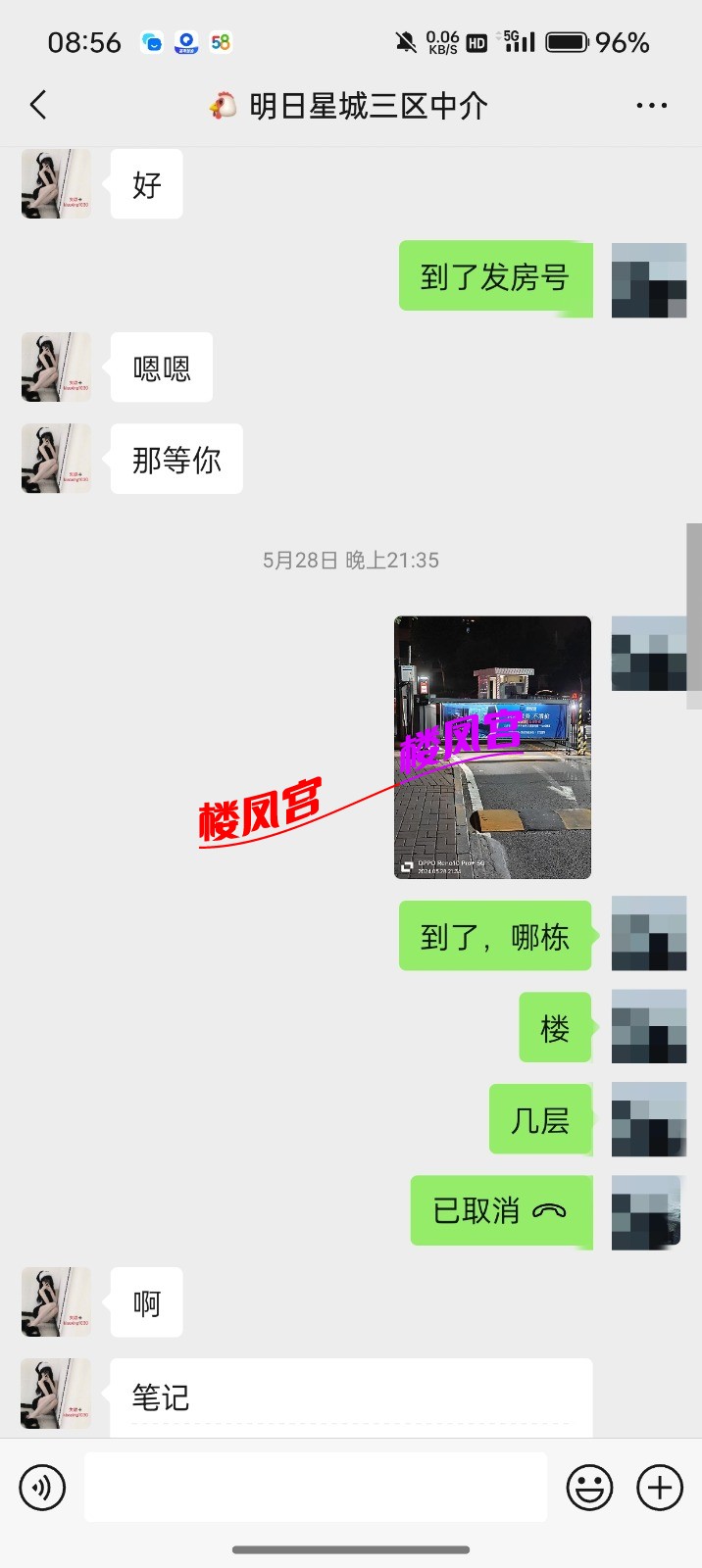702x1568 pixels.
Task: Open the chat's three-dot menu
Action: coord(651,105)
